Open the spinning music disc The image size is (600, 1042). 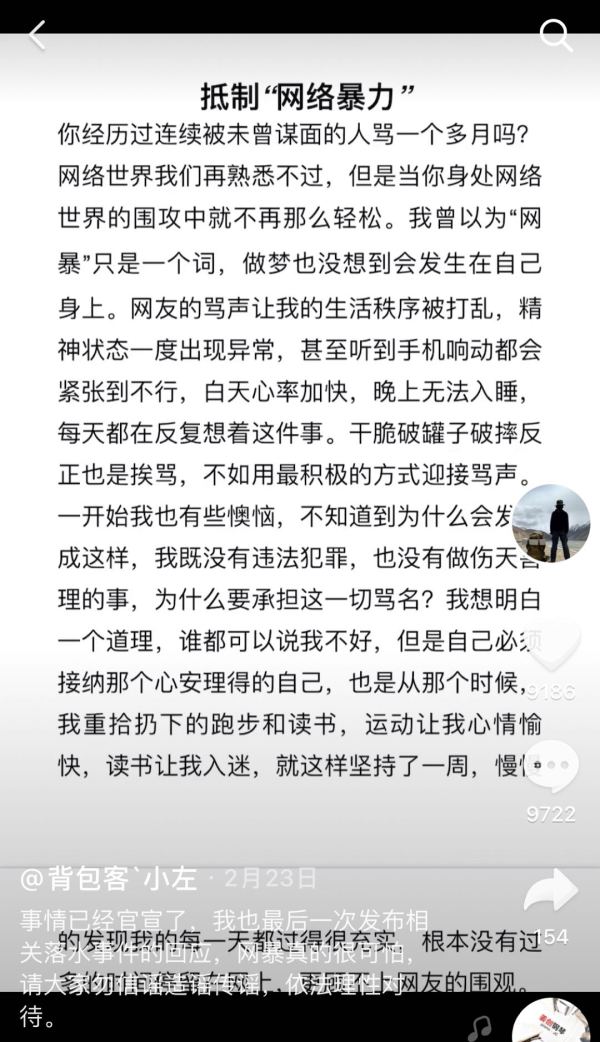[x=552, y=1018]
